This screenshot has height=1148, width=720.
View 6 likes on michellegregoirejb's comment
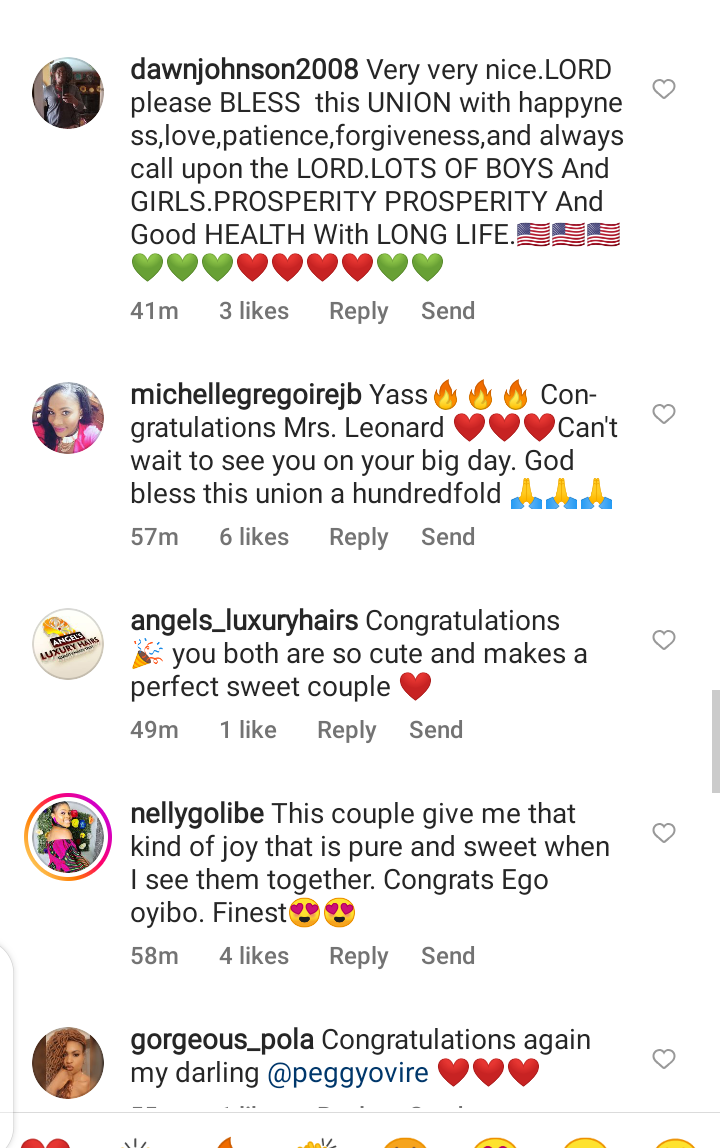pyautogui.click(x=254, y=537)
